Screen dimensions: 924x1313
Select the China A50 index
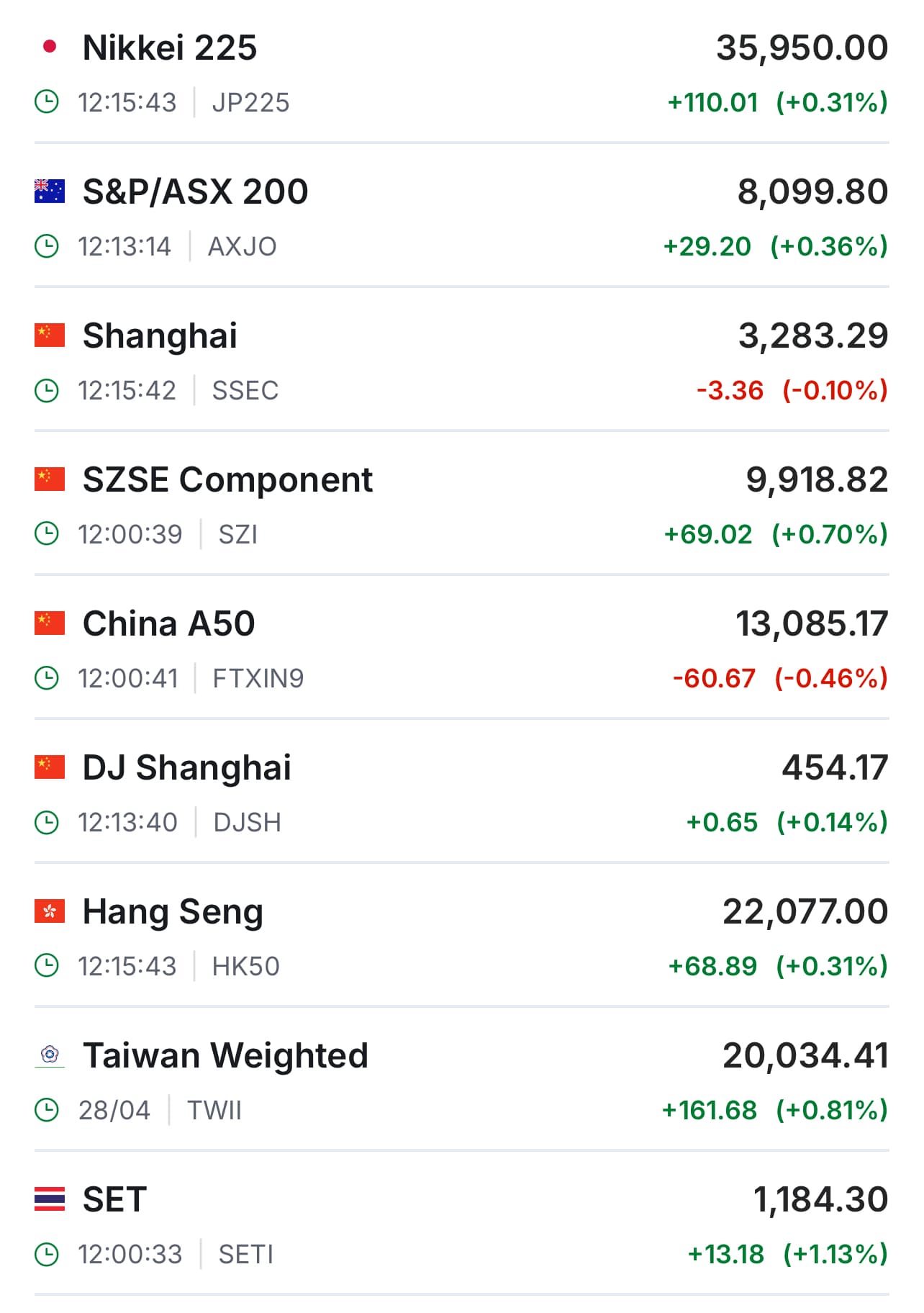click(168, 624)
